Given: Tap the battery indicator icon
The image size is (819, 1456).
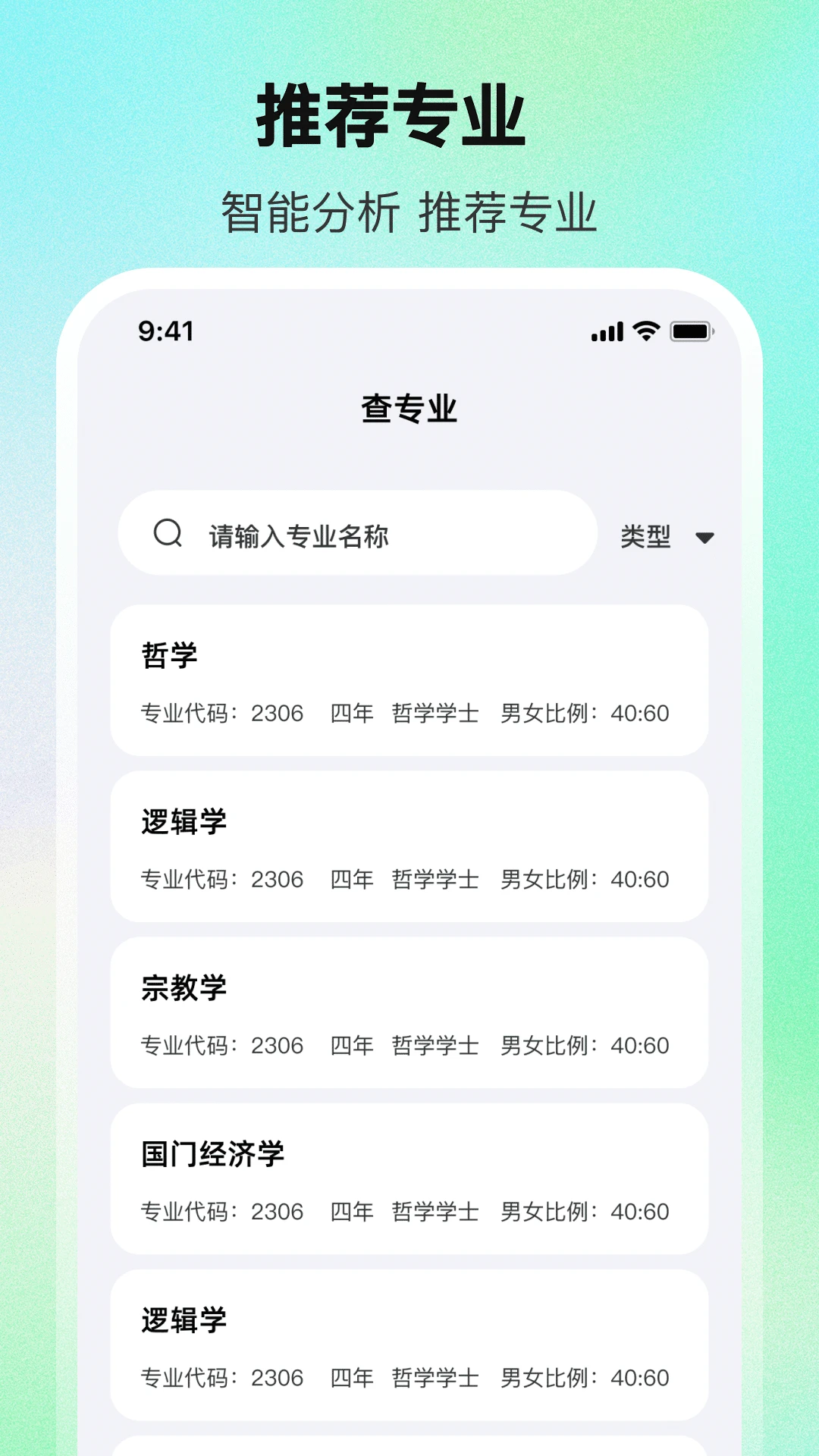Looking at the screenshot, I should click(692, 331).
